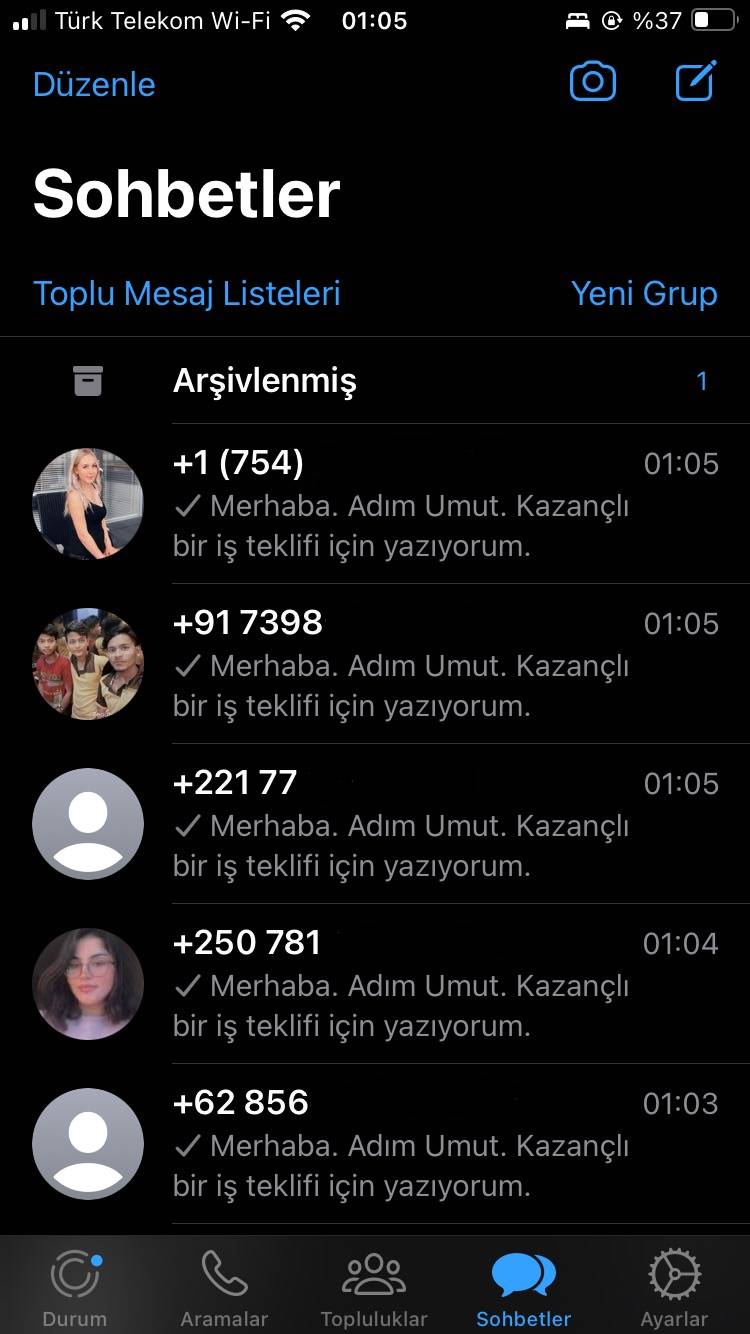This screenshot has height=1334, width=750.
Task: Open the chat with +250 781
Action: (x=400, y=984)
